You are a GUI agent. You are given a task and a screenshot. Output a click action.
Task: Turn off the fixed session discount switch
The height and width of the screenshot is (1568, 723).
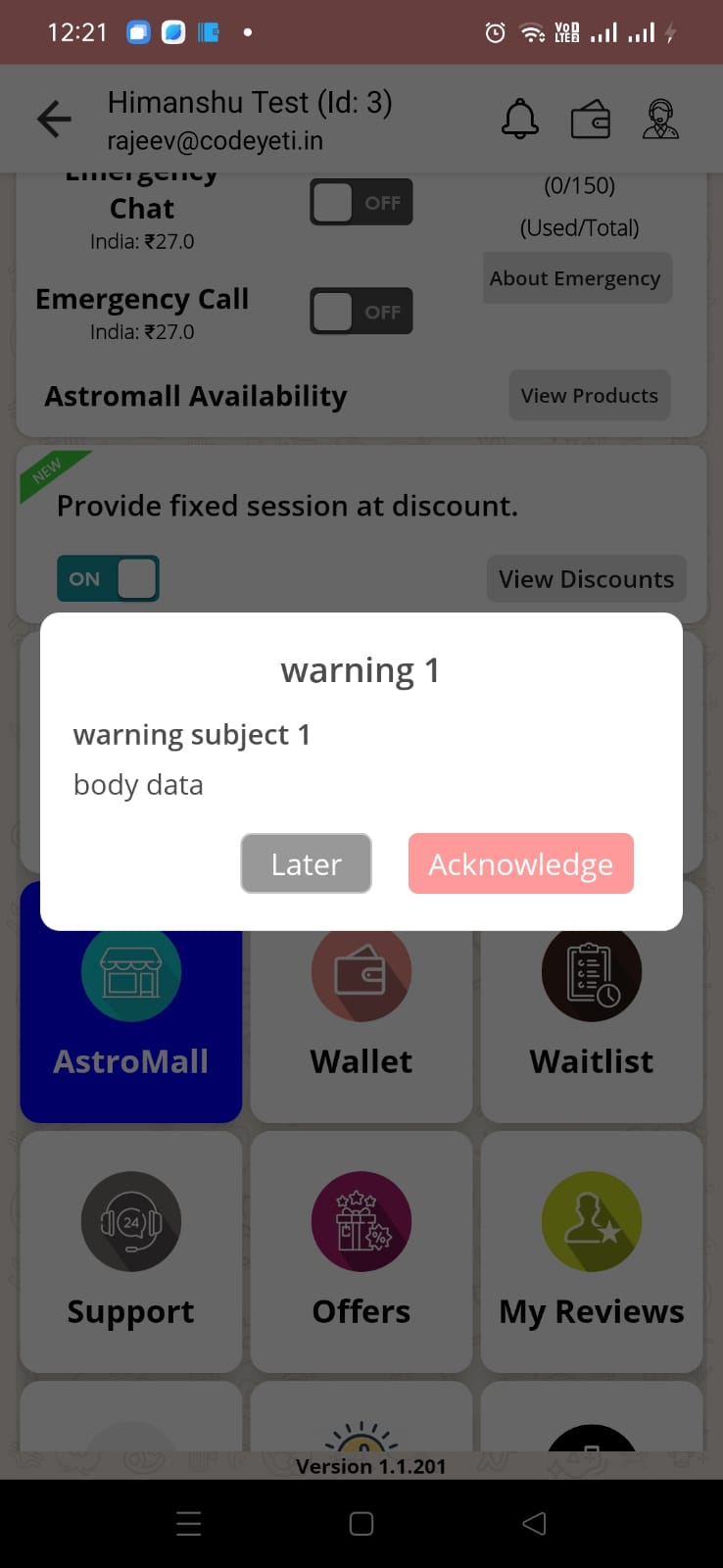[108, 578]
